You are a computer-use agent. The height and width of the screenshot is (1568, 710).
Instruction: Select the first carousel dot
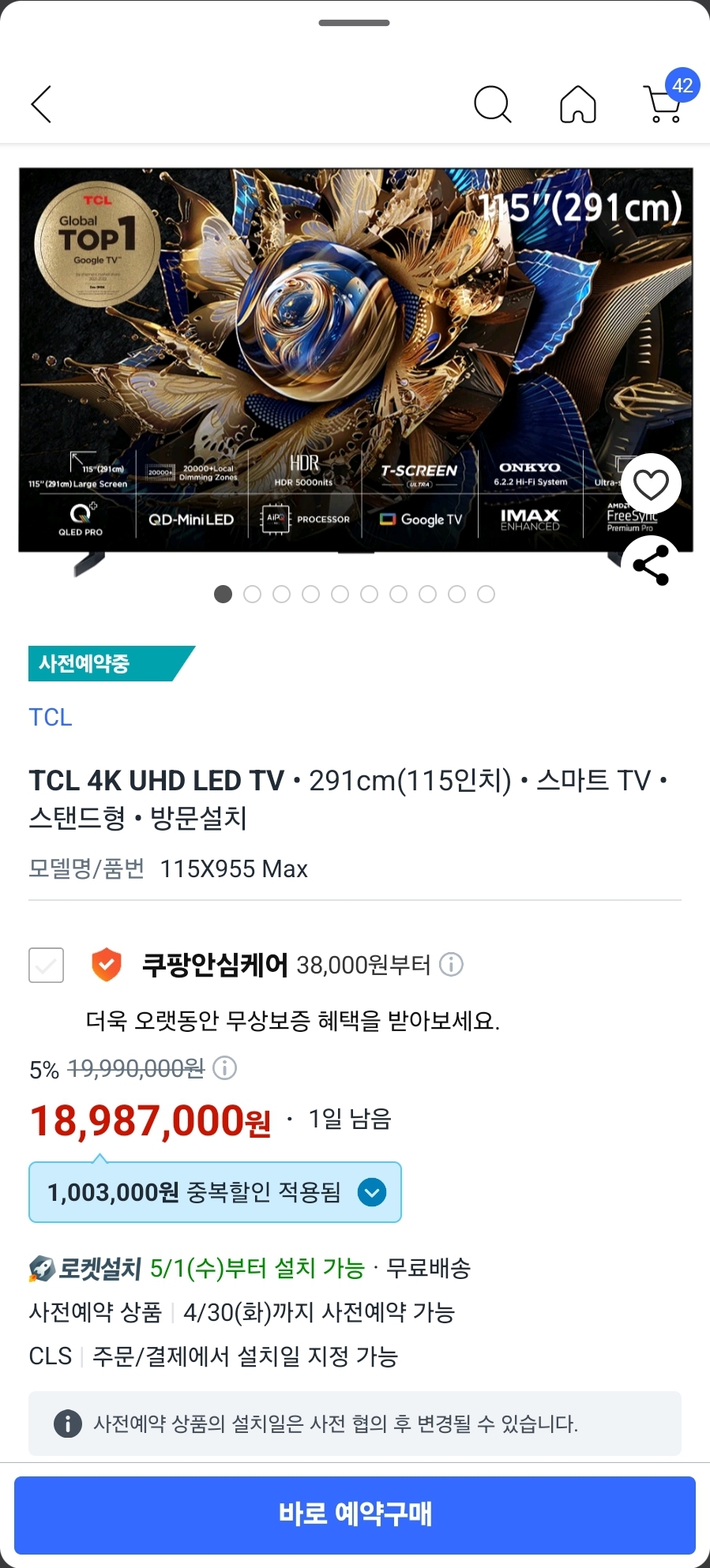pos(223,594)
